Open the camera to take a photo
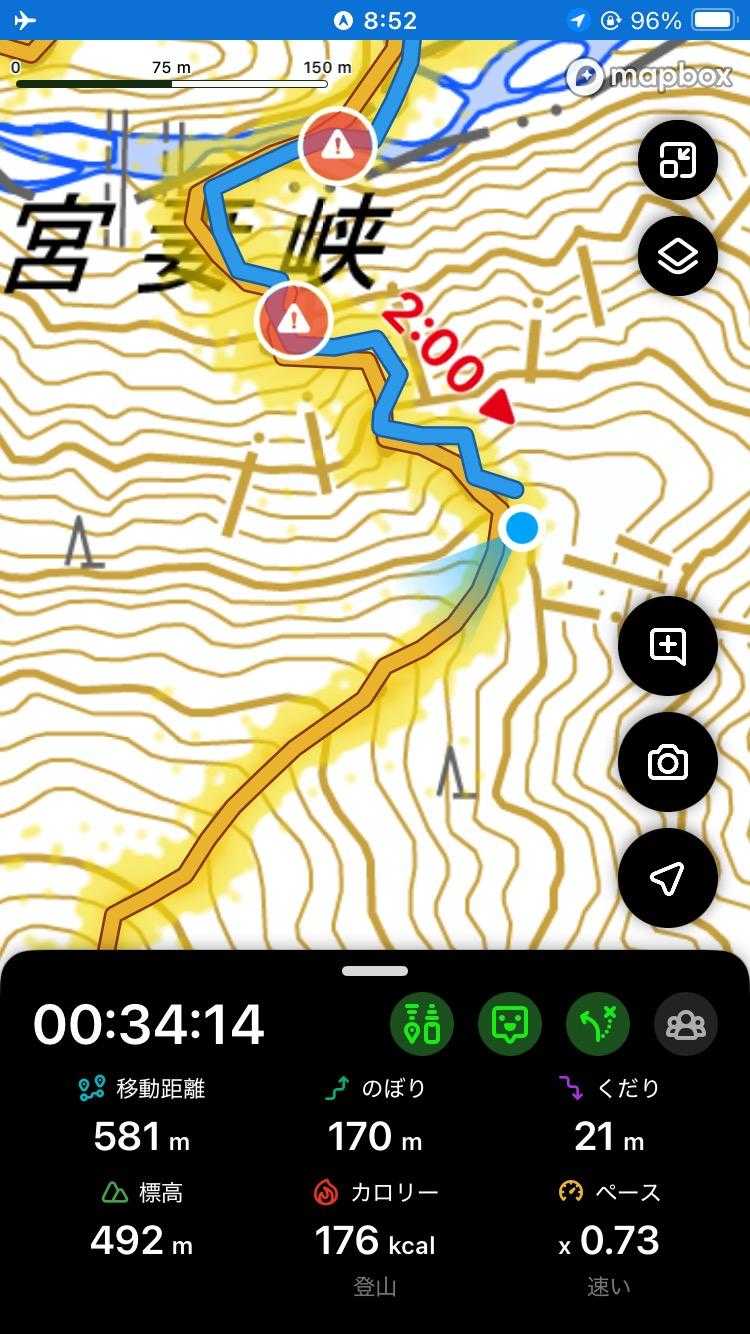The width and height of the screenshot is (750, 1334). (x=667, y=762)
